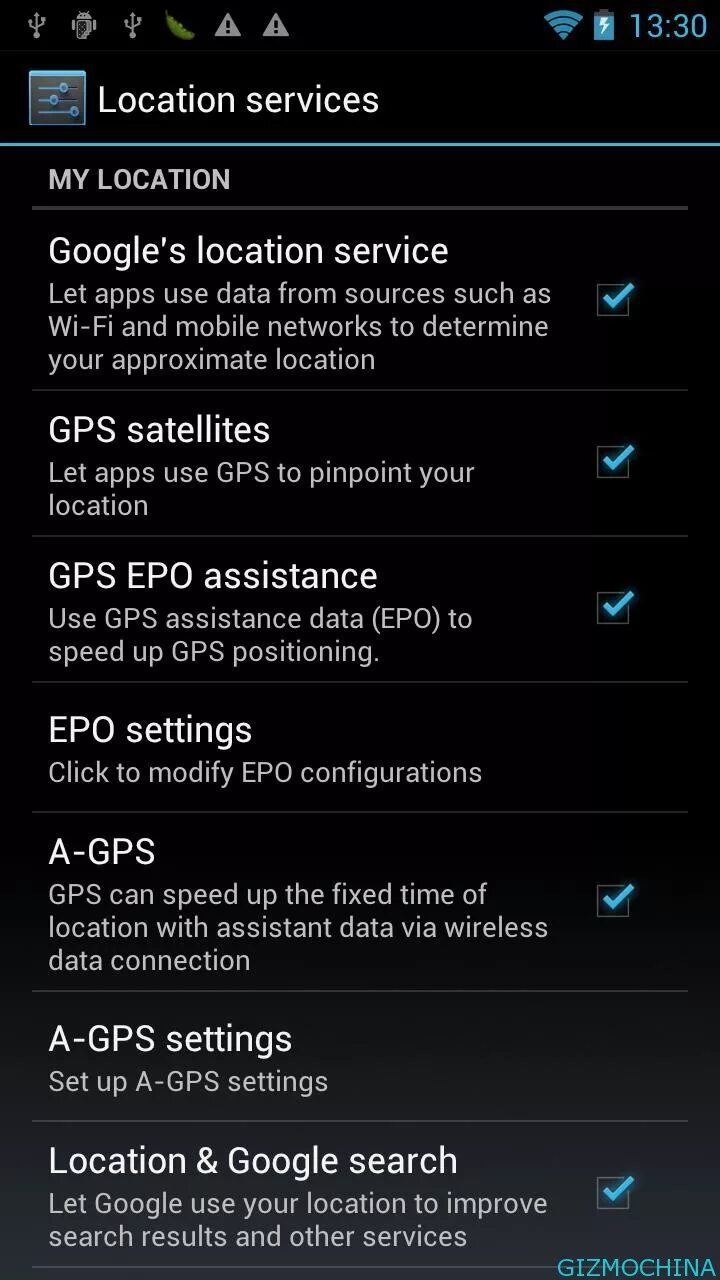Open the Location services settings icon
This screenshot has width=720, height=1280.
pyautogui.click(x=57, y=96)
